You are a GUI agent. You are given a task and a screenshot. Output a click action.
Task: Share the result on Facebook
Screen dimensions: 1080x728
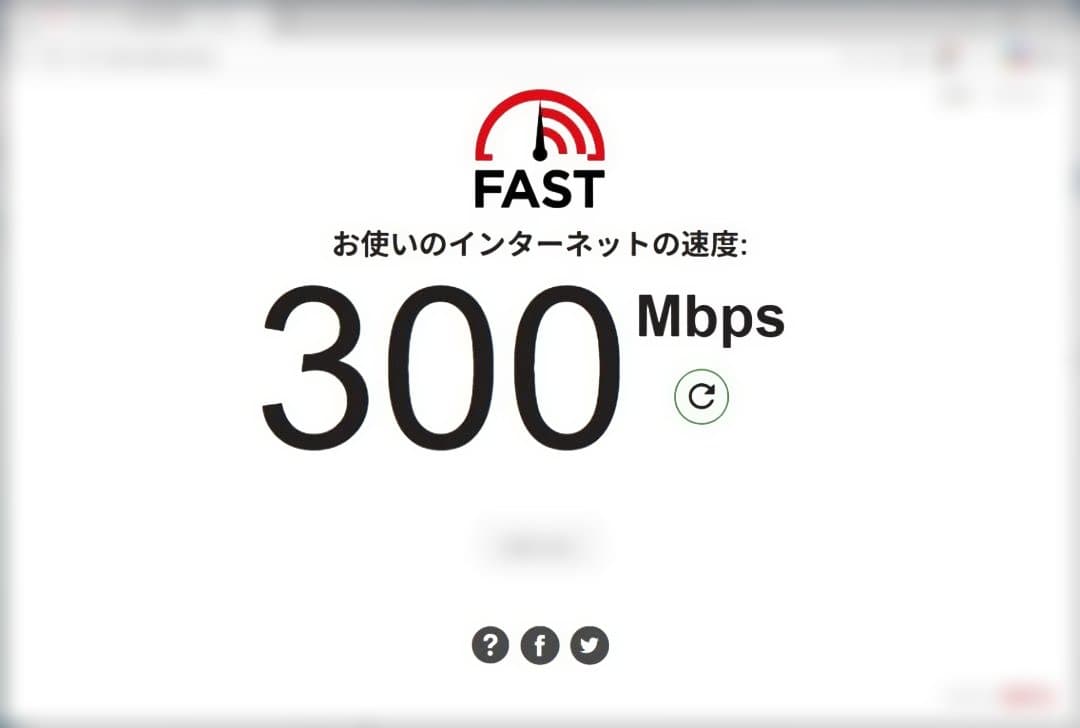[x=540, y=645]
